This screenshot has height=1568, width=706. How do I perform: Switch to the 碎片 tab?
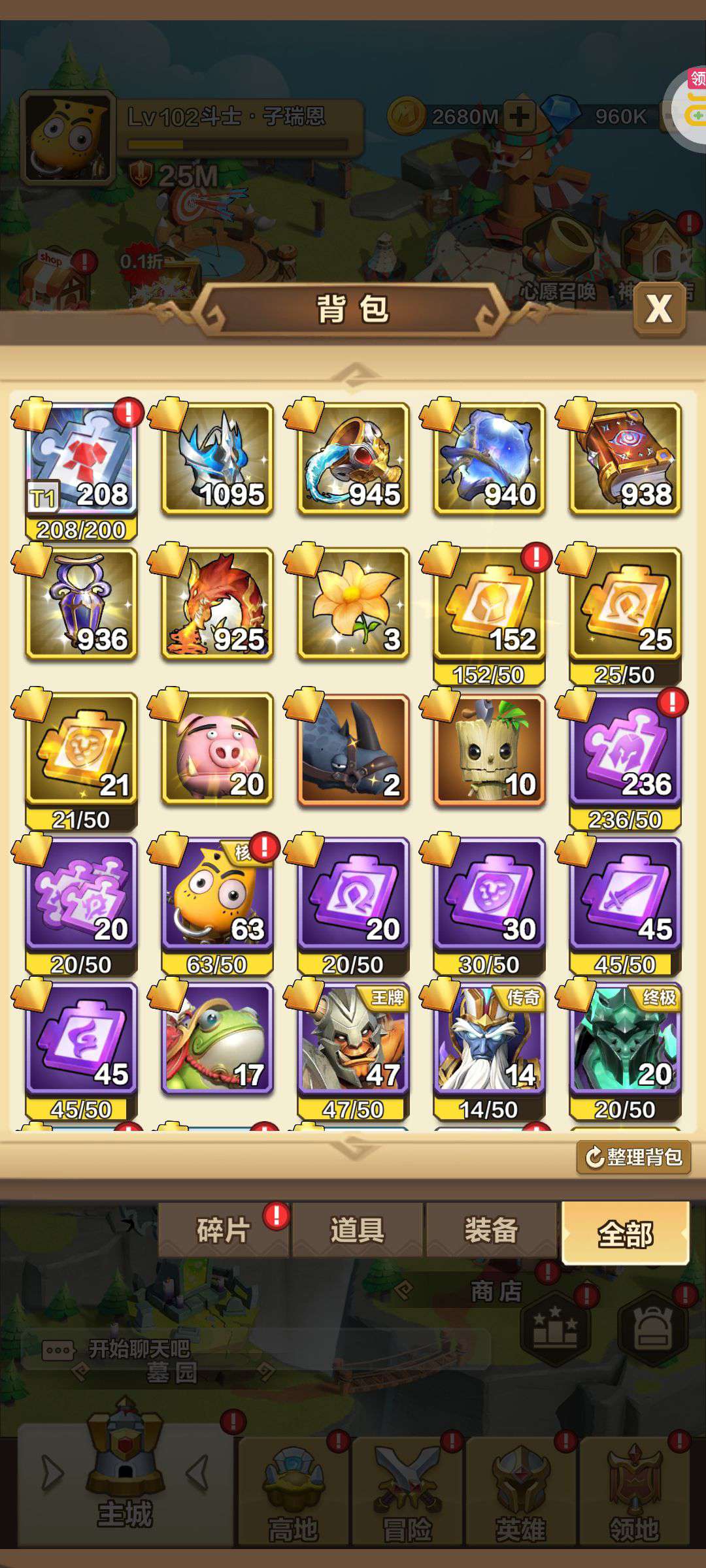[223, 1230]
